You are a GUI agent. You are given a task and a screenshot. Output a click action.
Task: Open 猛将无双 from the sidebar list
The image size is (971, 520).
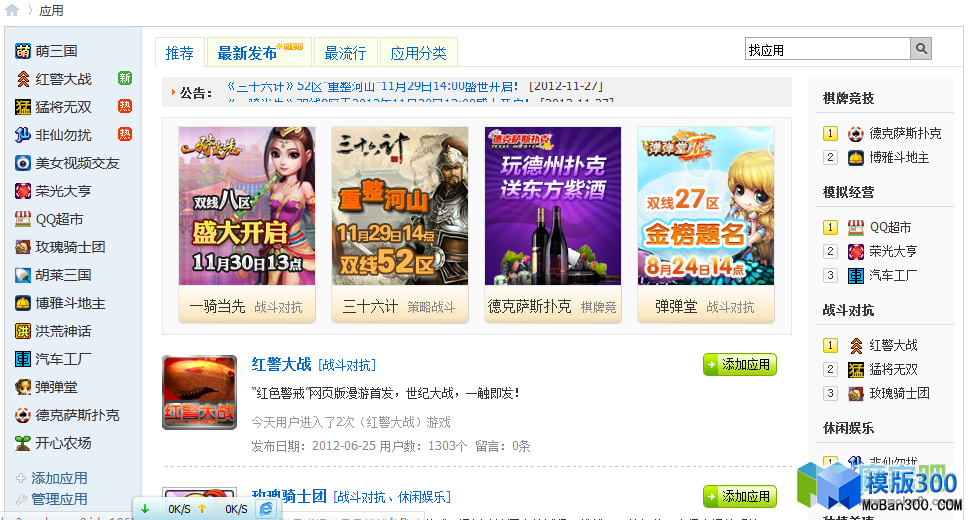(63, 107)
